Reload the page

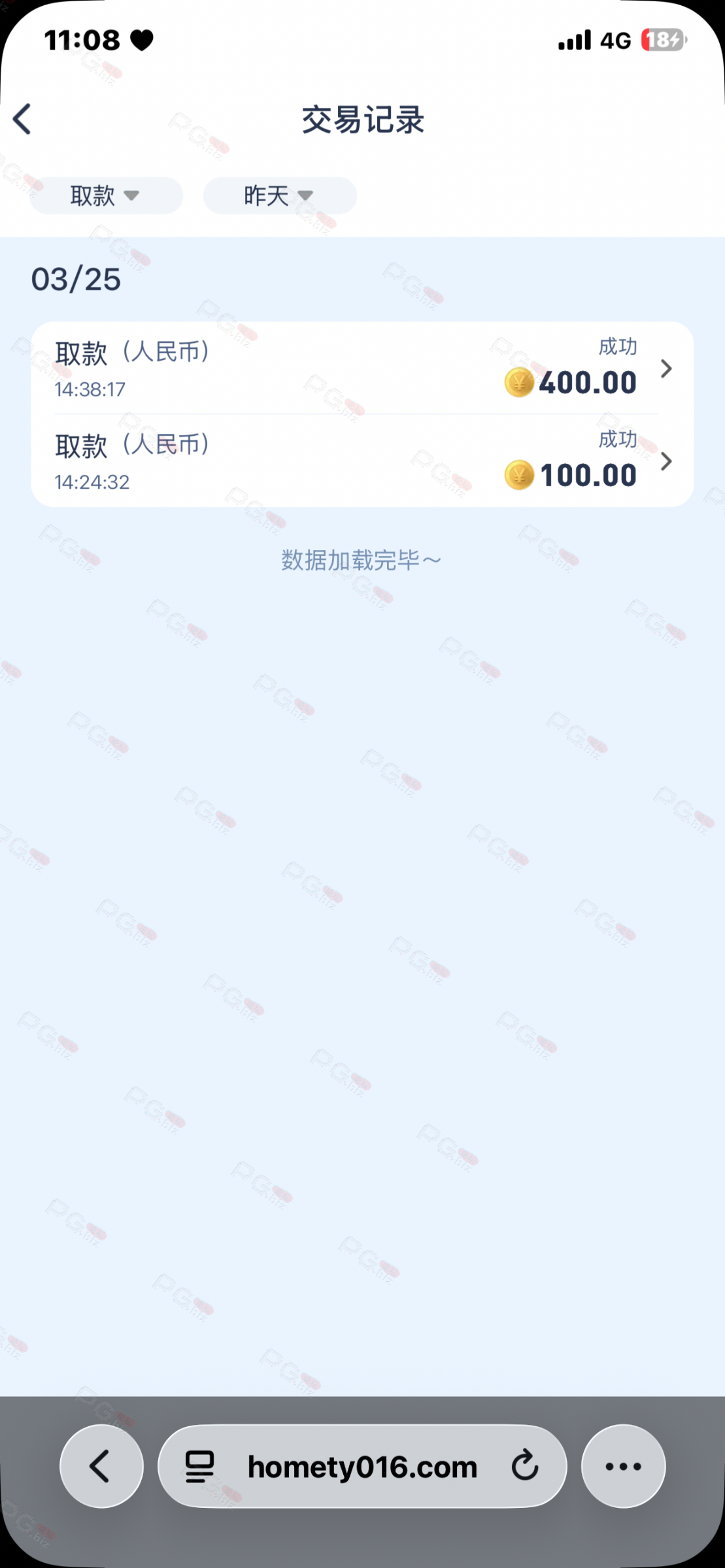(524, 1466)
